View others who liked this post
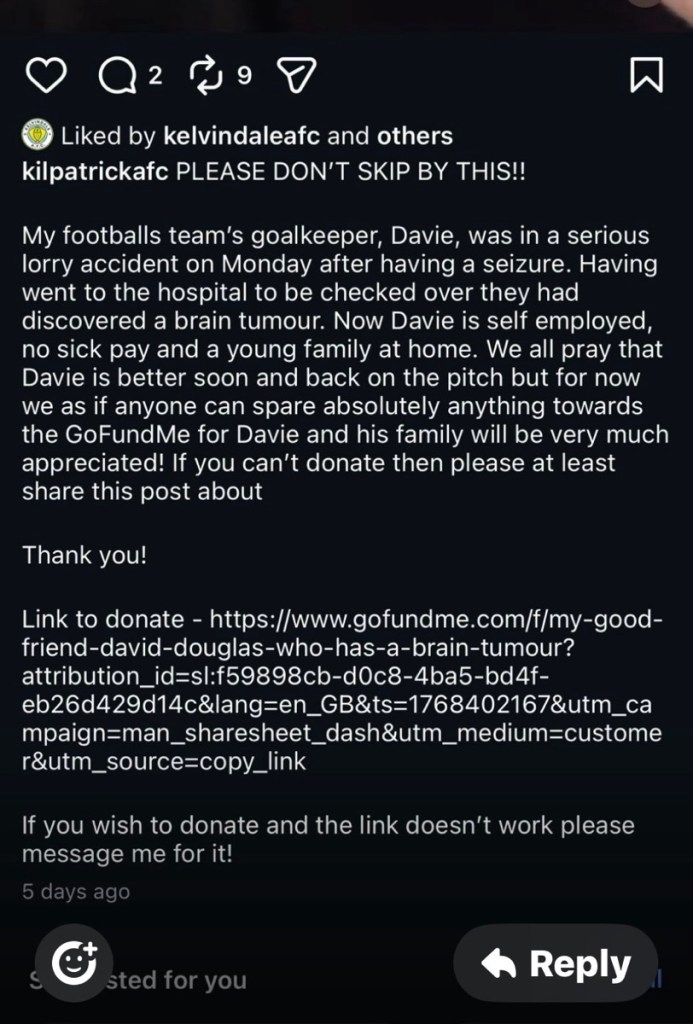The height and width of the screenshot is (1024, 693). (x=414, y=136)
